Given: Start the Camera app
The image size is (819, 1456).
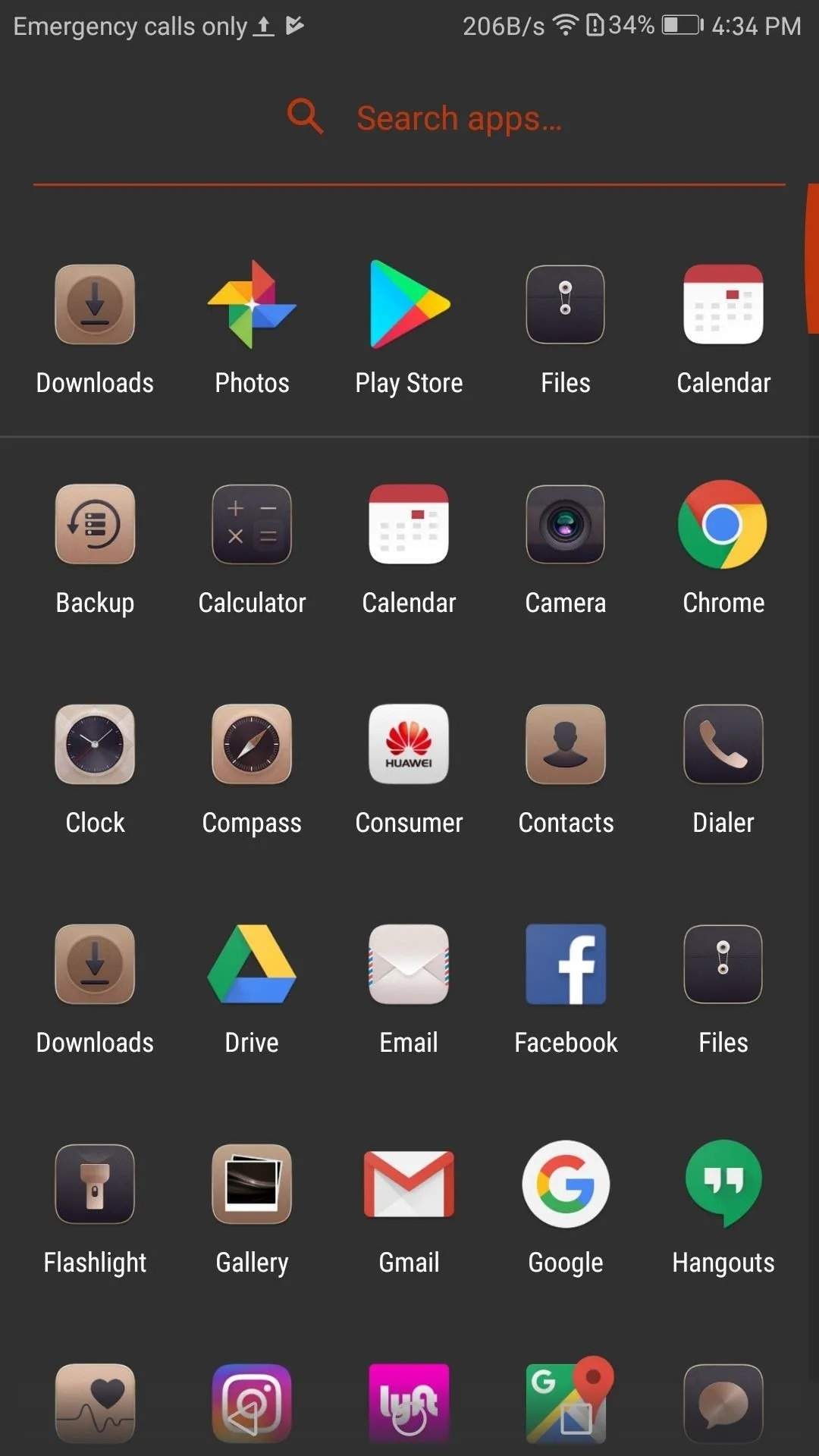Looking at the screenshot, I should (x=565, y=526).
